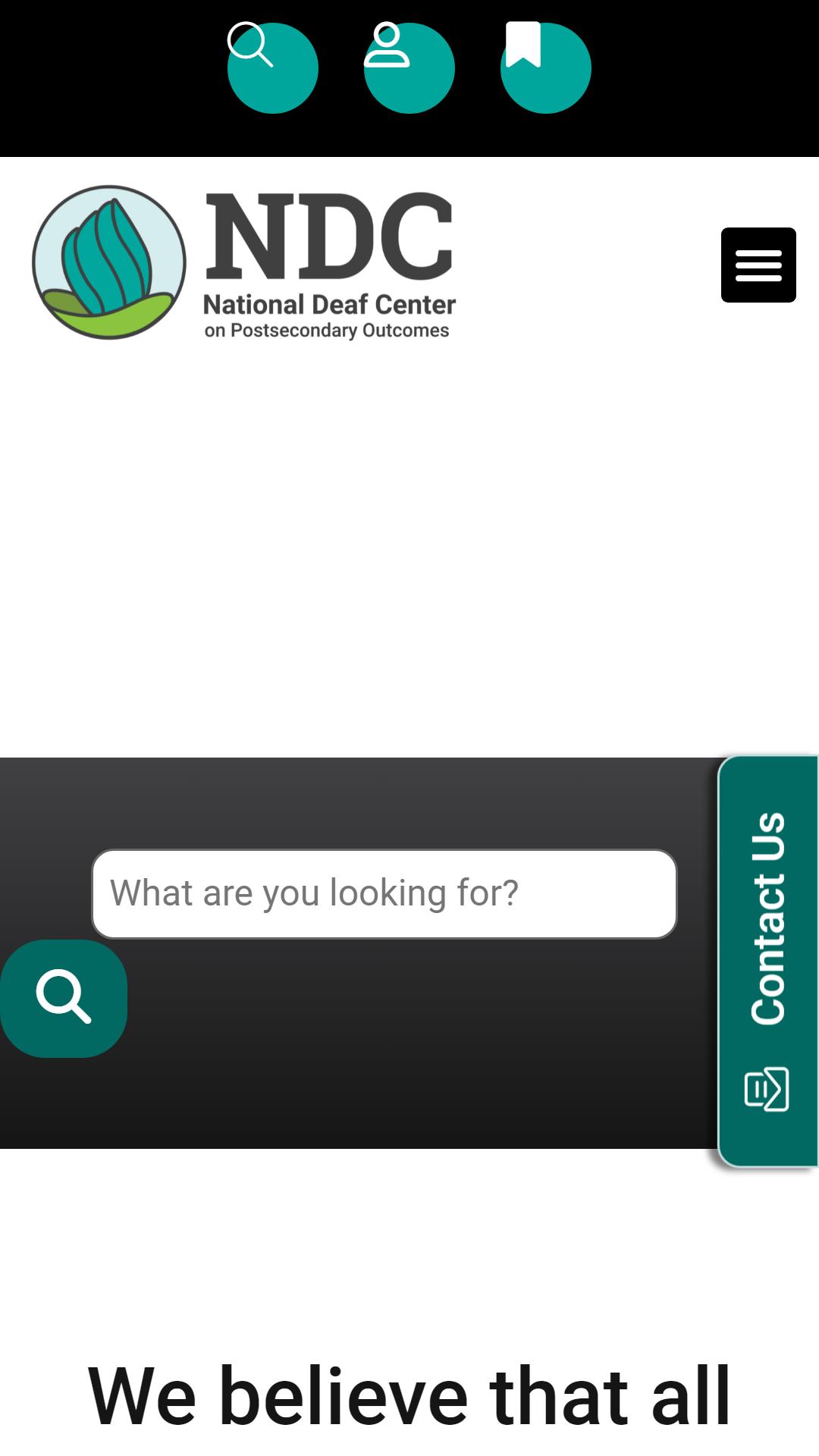Tap the National Deaf Center logo
Viewport: 819px width, 1456px height.
click(x=243, y=262)
